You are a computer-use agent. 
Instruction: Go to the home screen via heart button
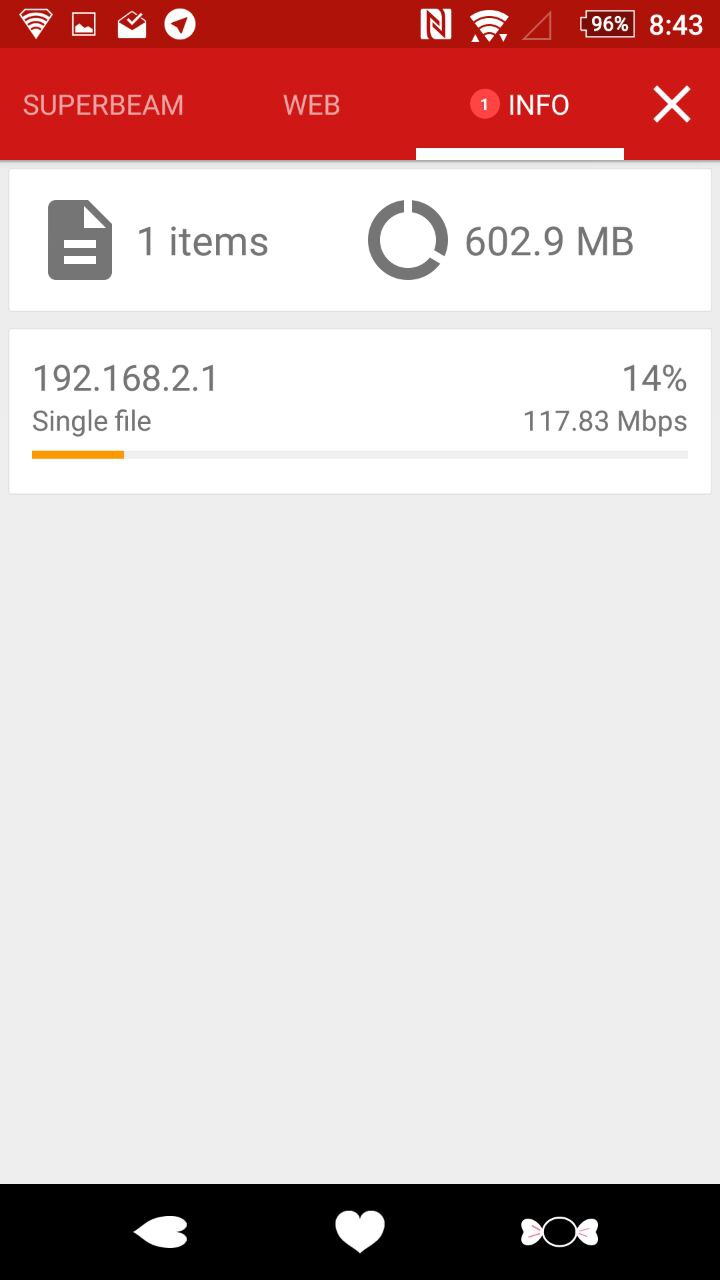tap(360, 1232)
